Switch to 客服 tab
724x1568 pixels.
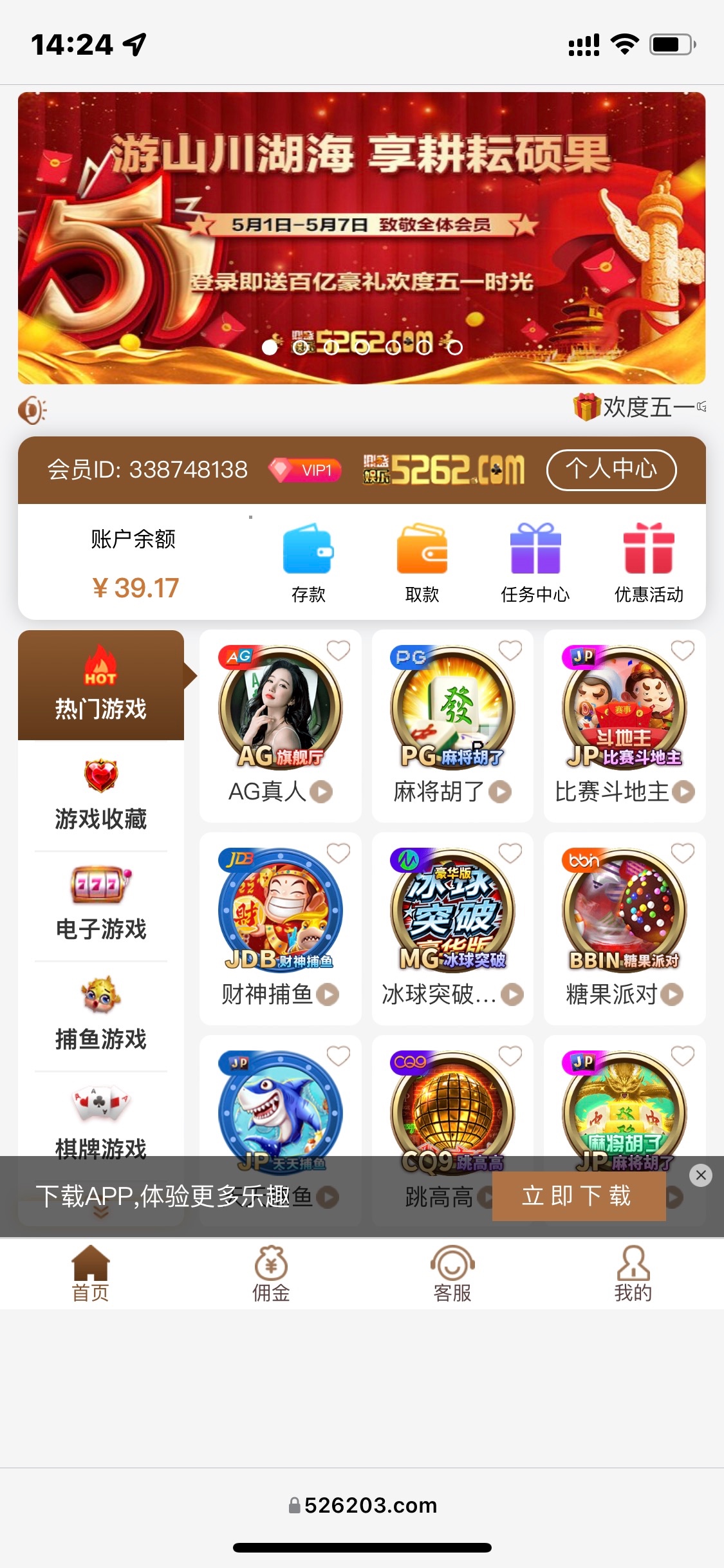coord(452,1274)
